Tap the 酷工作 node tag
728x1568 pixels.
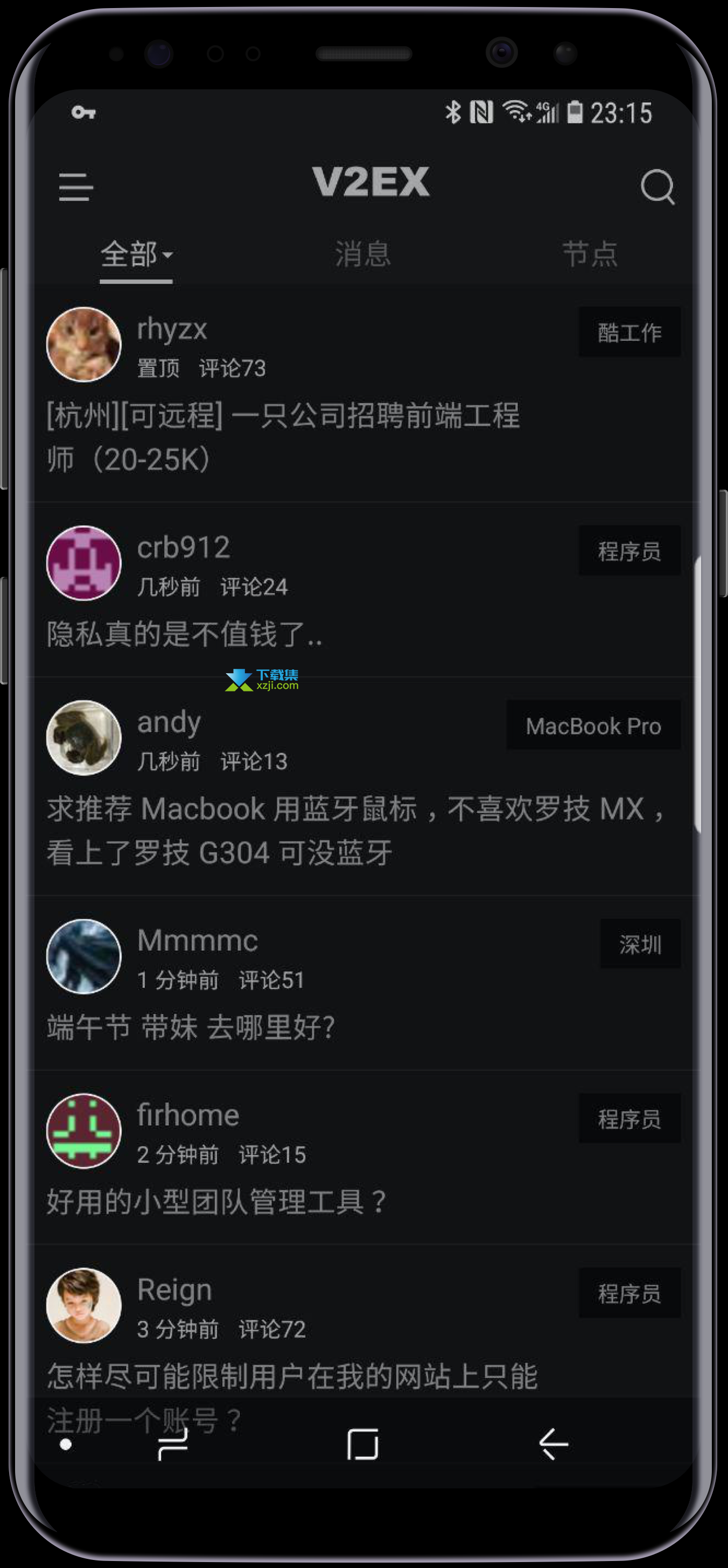(629, 333)
